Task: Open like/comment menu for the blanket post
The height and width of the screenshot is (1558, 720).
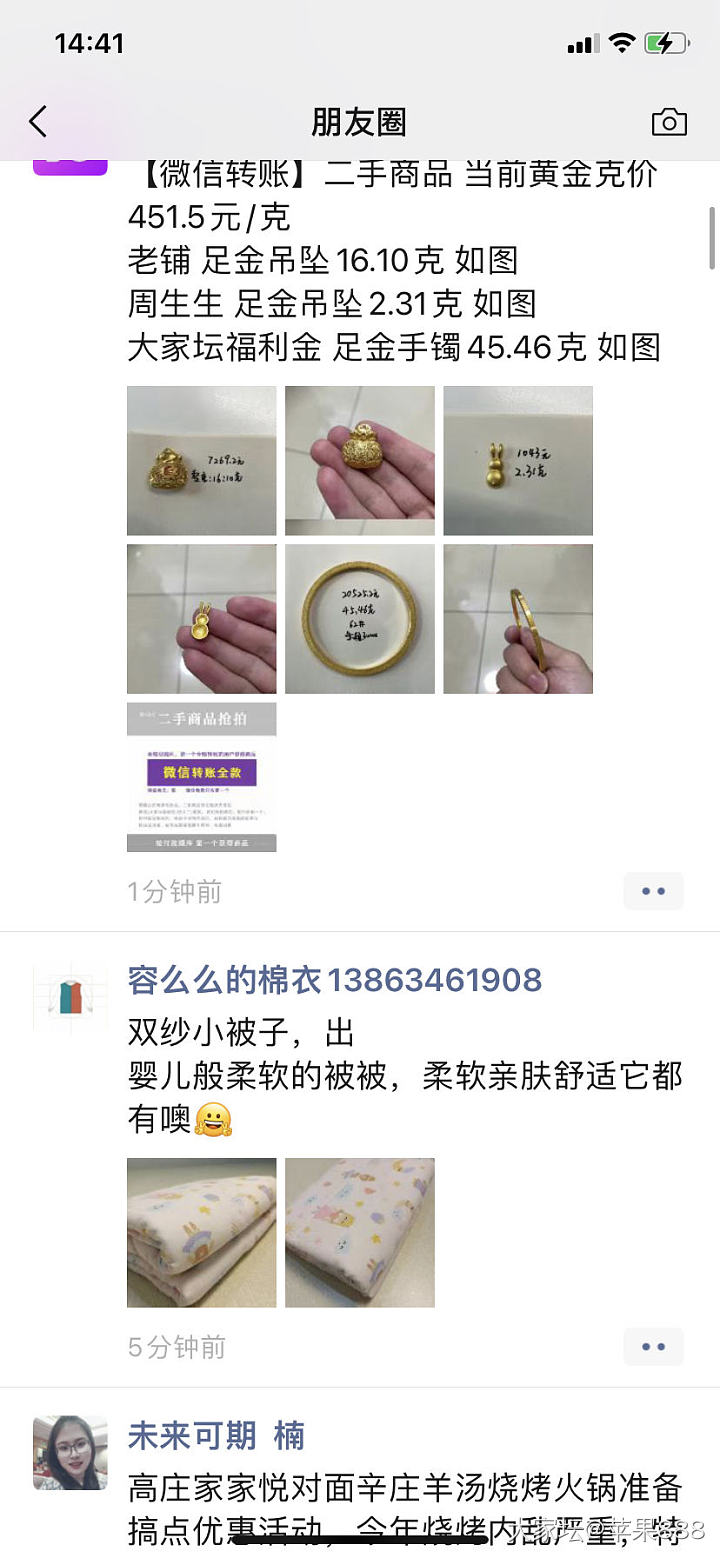Action: tap(653, 1347)
